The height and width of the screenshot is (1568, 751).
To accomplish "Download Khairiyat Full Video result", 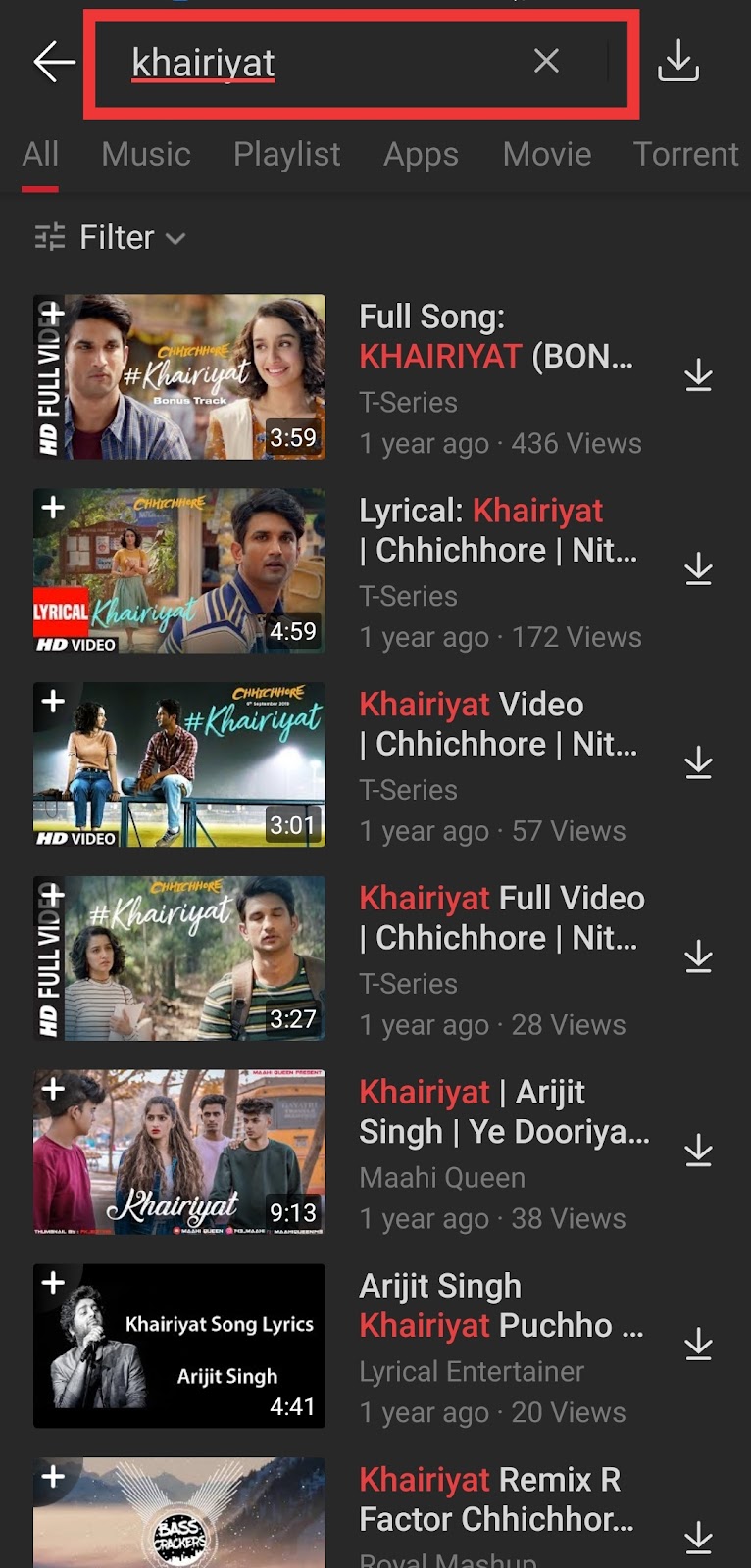I will coord(698,956).
